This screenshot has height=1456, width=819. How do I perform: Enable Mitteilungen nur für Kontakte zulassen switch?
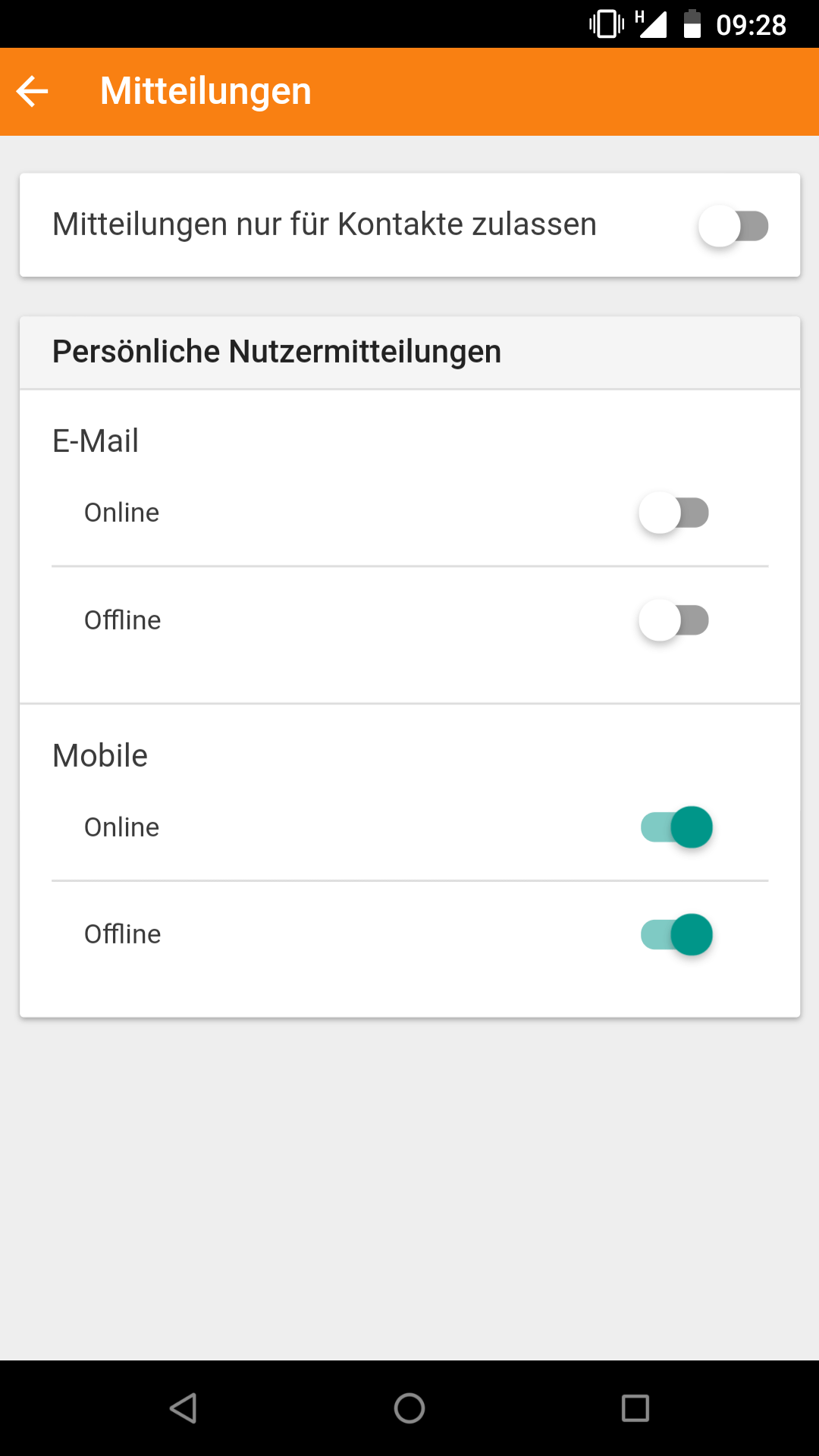tap(733, 226)
